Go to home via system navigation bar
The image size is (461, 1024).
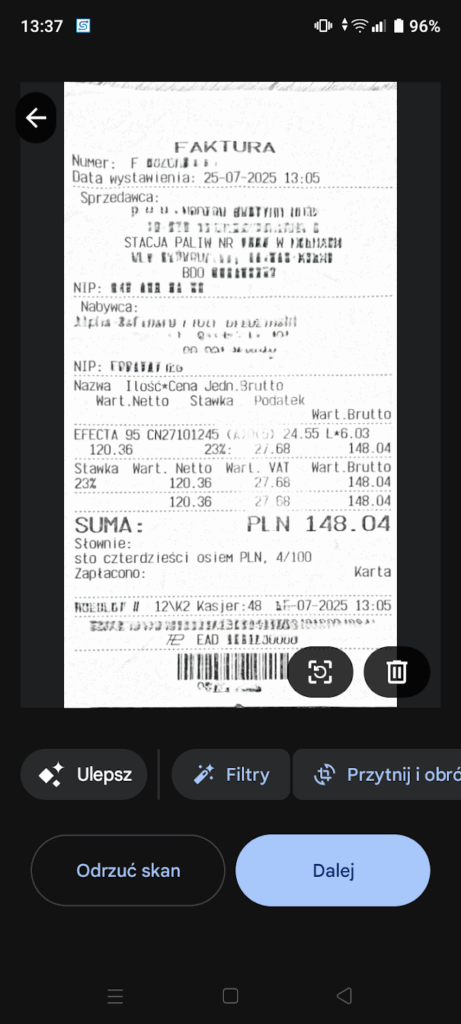pos(230,995)
